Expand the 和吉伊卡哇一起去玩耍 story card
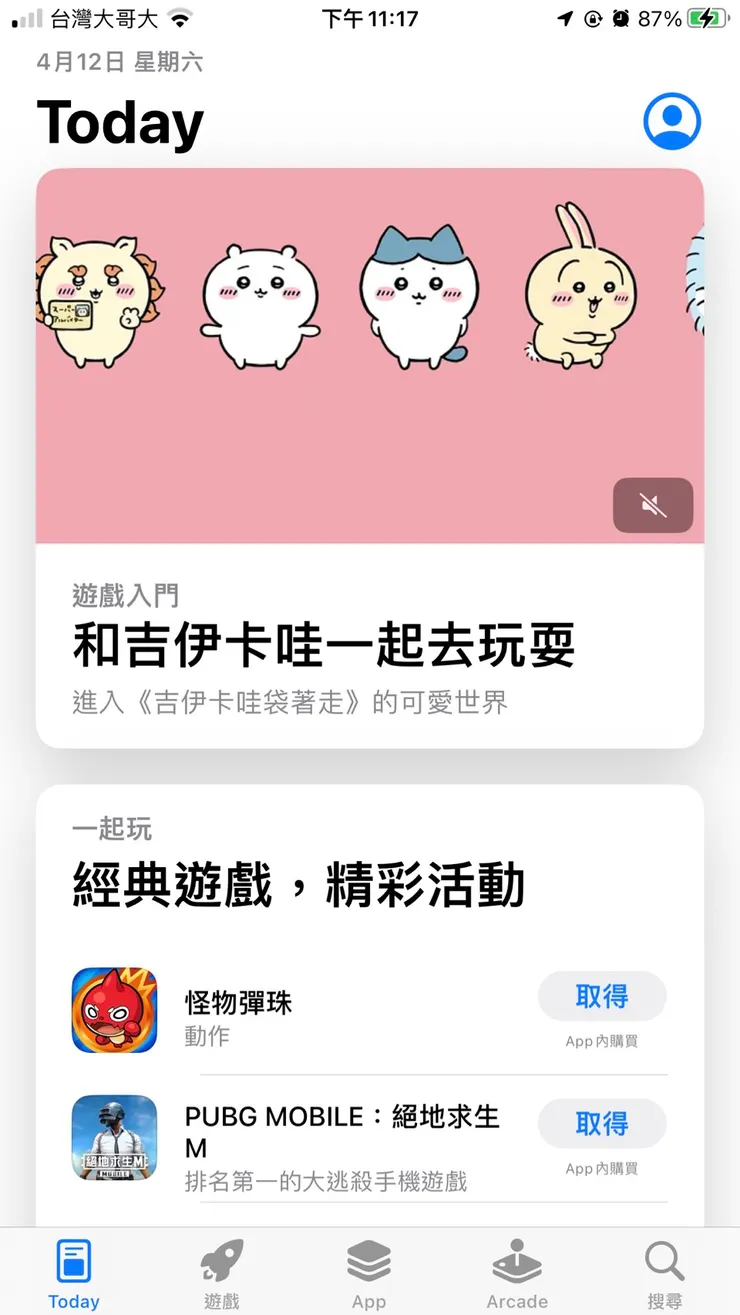740x1315 pixels. click(x=370, y=645)
